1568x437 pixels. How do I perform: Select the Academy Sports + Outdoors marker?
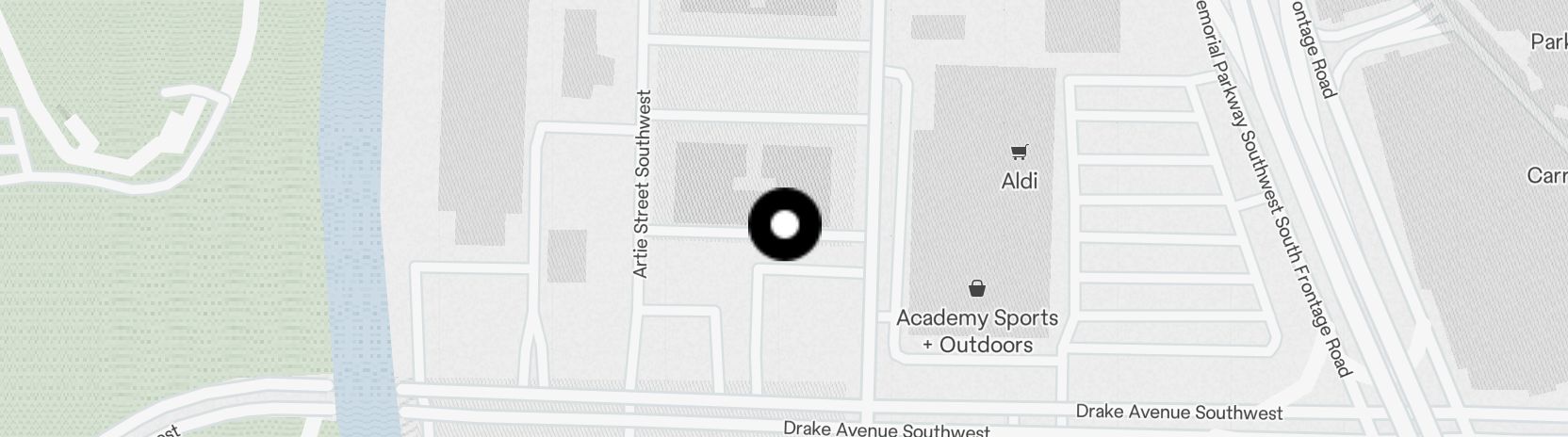pos(977,288)
